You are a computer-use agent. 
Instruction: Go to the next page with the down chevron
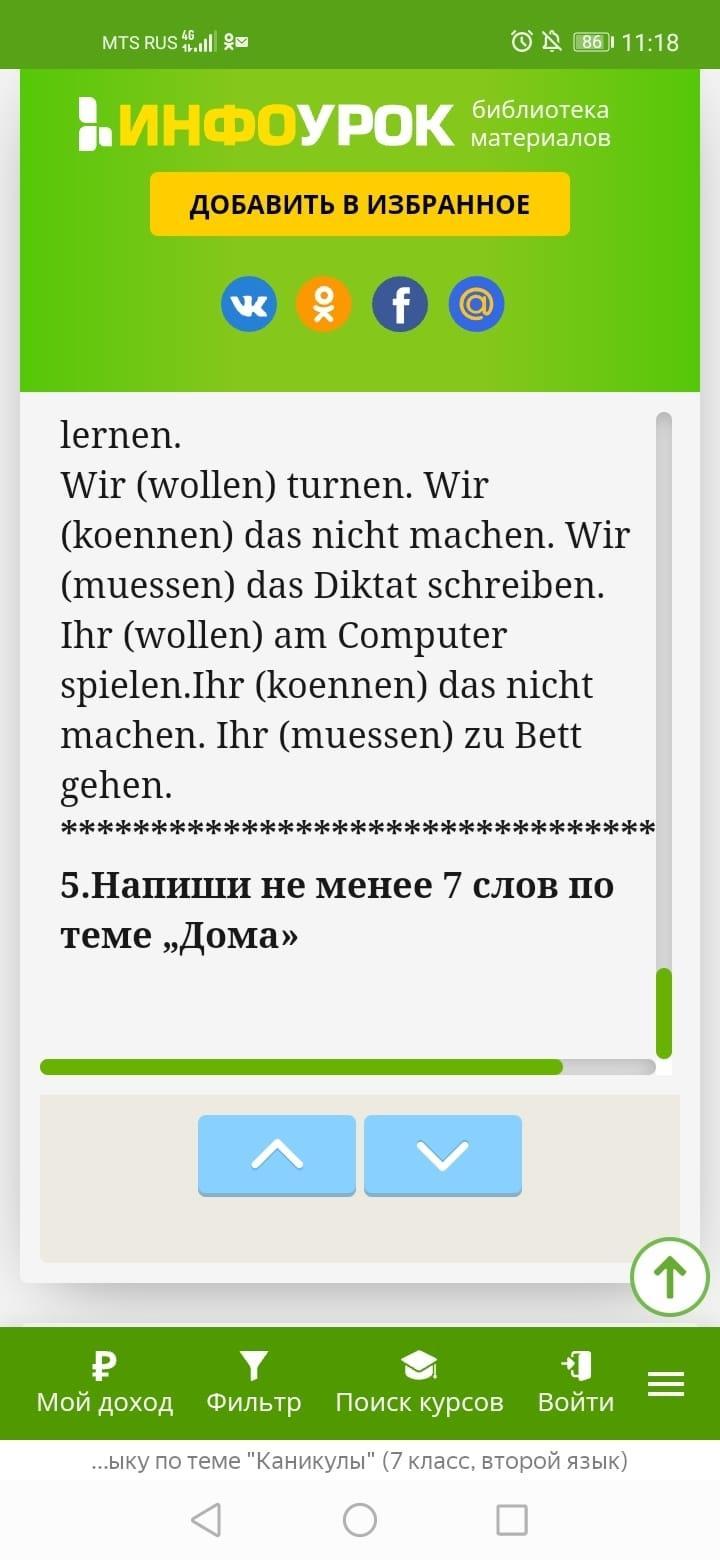[443, 1155]
